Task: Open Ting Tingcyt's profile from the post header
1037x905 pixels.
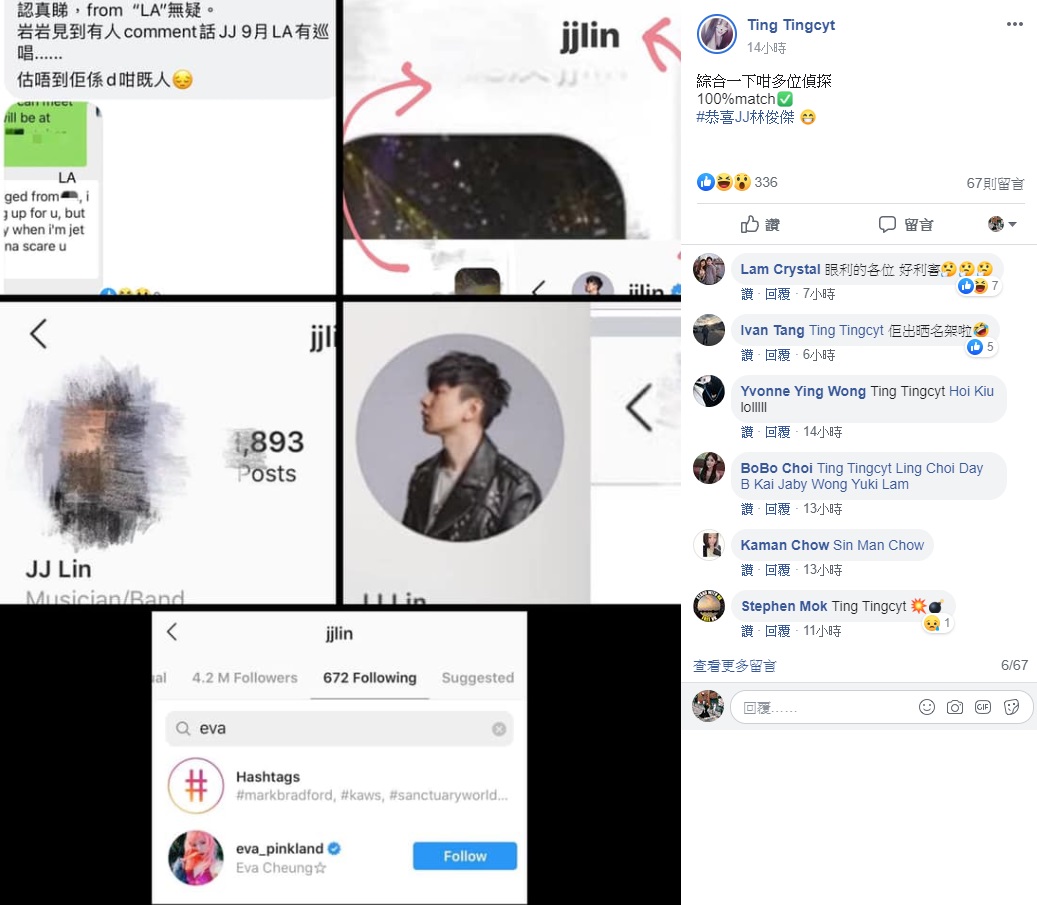Action: (790, 25)
